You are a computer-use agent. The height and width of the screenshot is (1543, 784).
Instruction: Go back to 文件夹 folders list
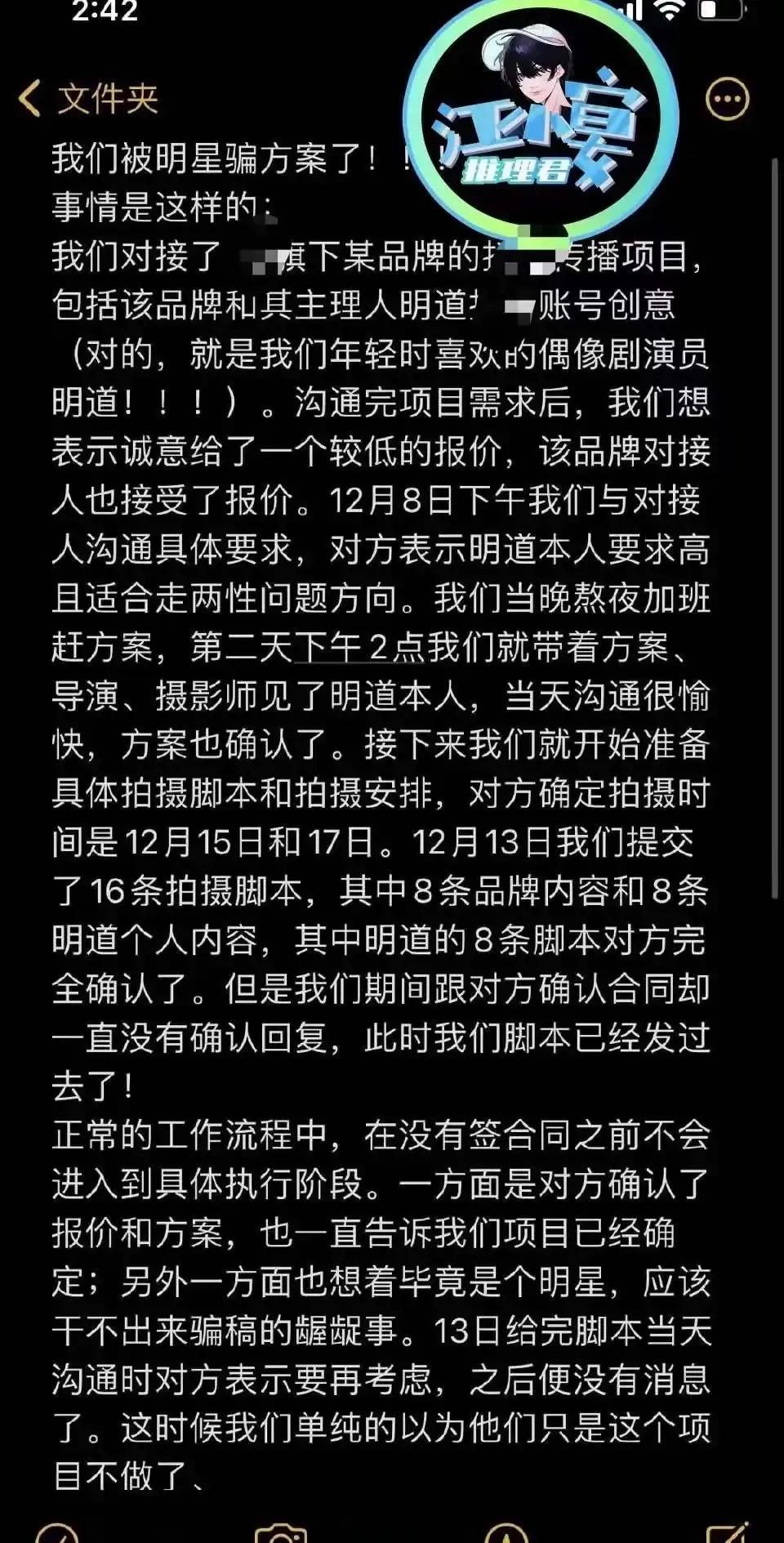tap(88, 99)
